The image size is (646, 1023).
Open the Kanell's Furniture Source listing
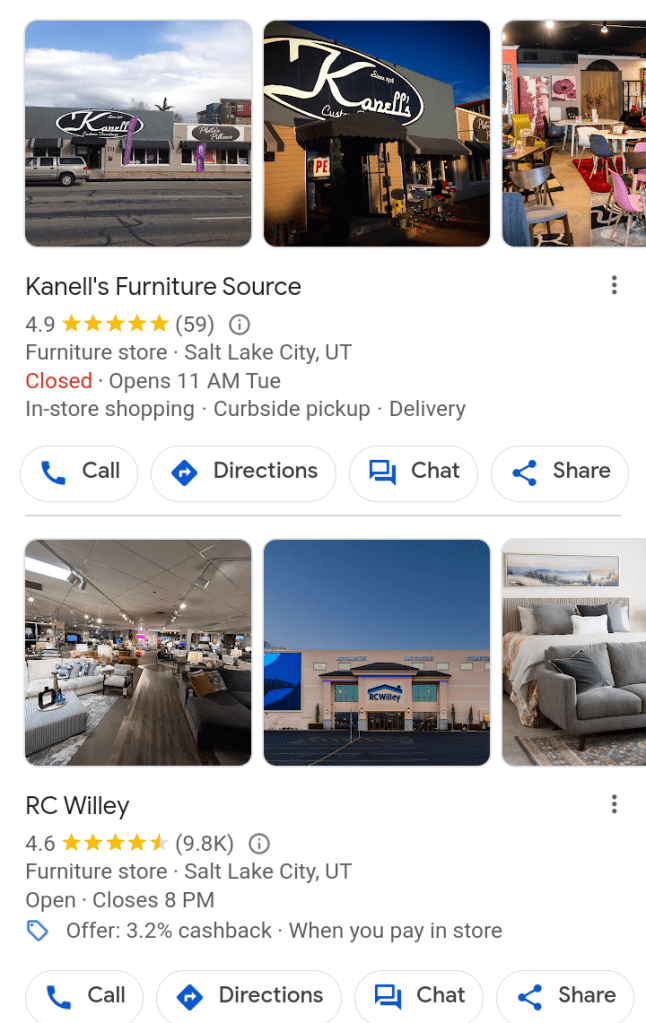tap(163, 287)
